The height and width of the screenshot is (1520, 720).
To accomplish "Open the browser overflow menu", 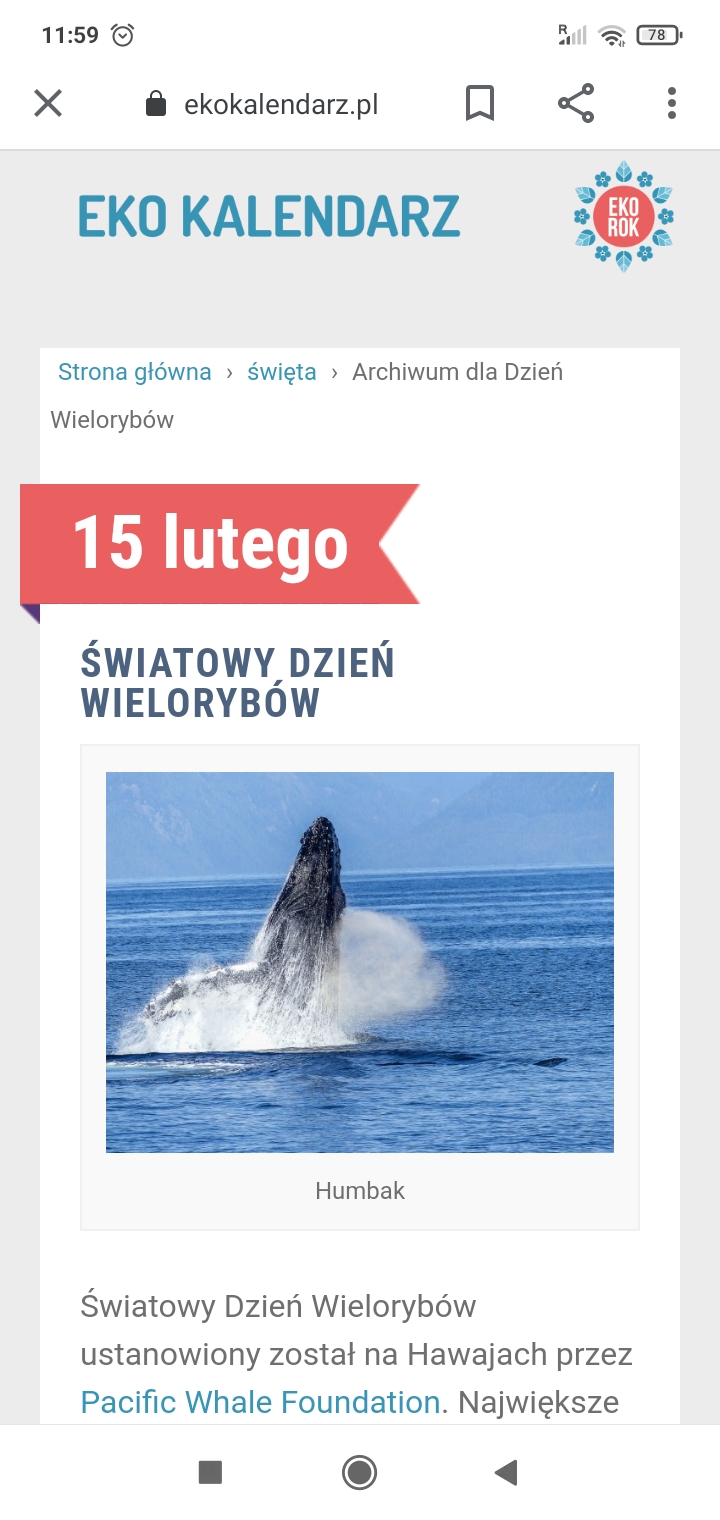I will pyautogui.click(x=671, y=103).
